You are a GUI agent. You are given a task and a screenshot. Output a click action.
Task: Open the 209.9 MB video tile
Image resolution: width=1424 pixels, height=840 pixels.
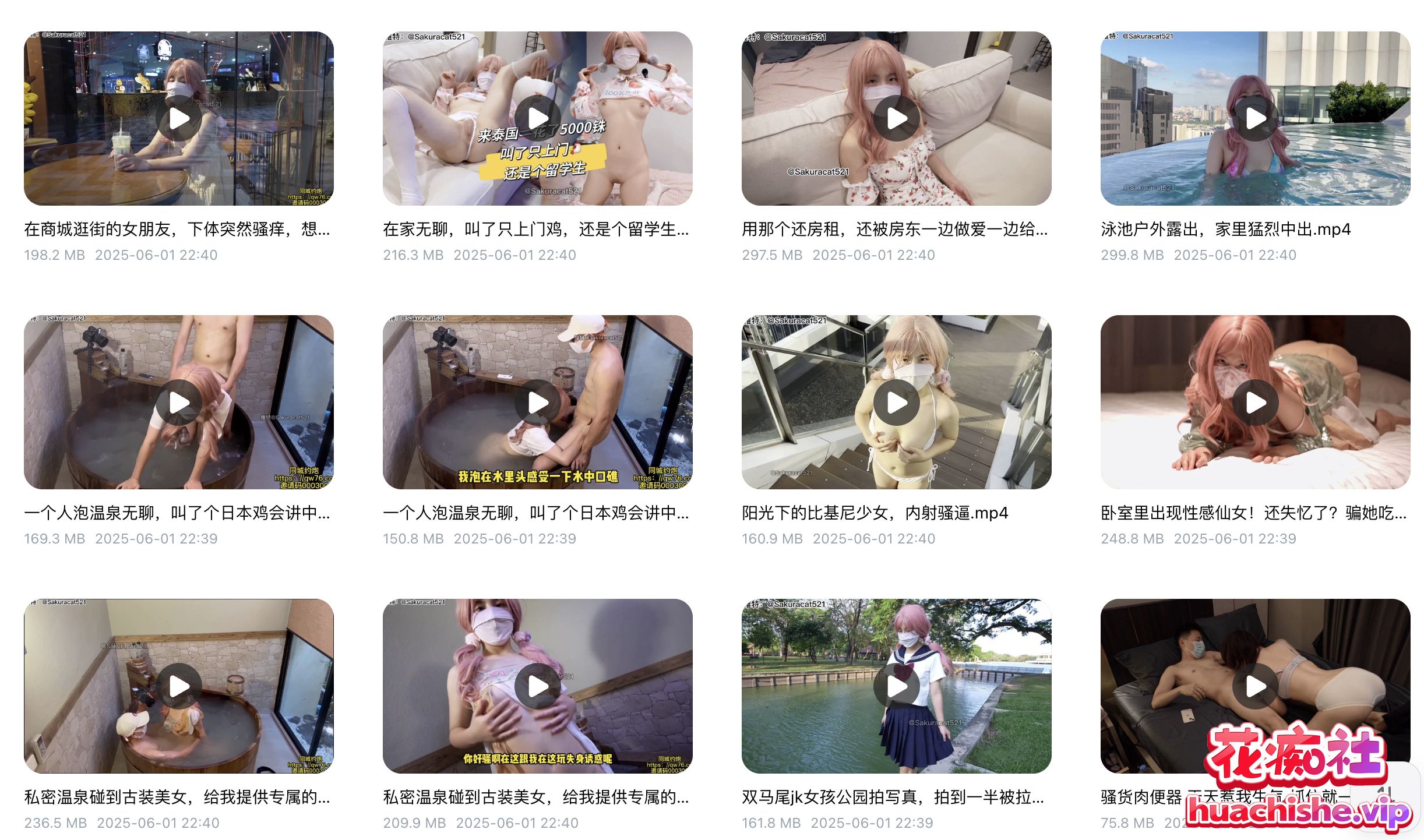(537, 686)
